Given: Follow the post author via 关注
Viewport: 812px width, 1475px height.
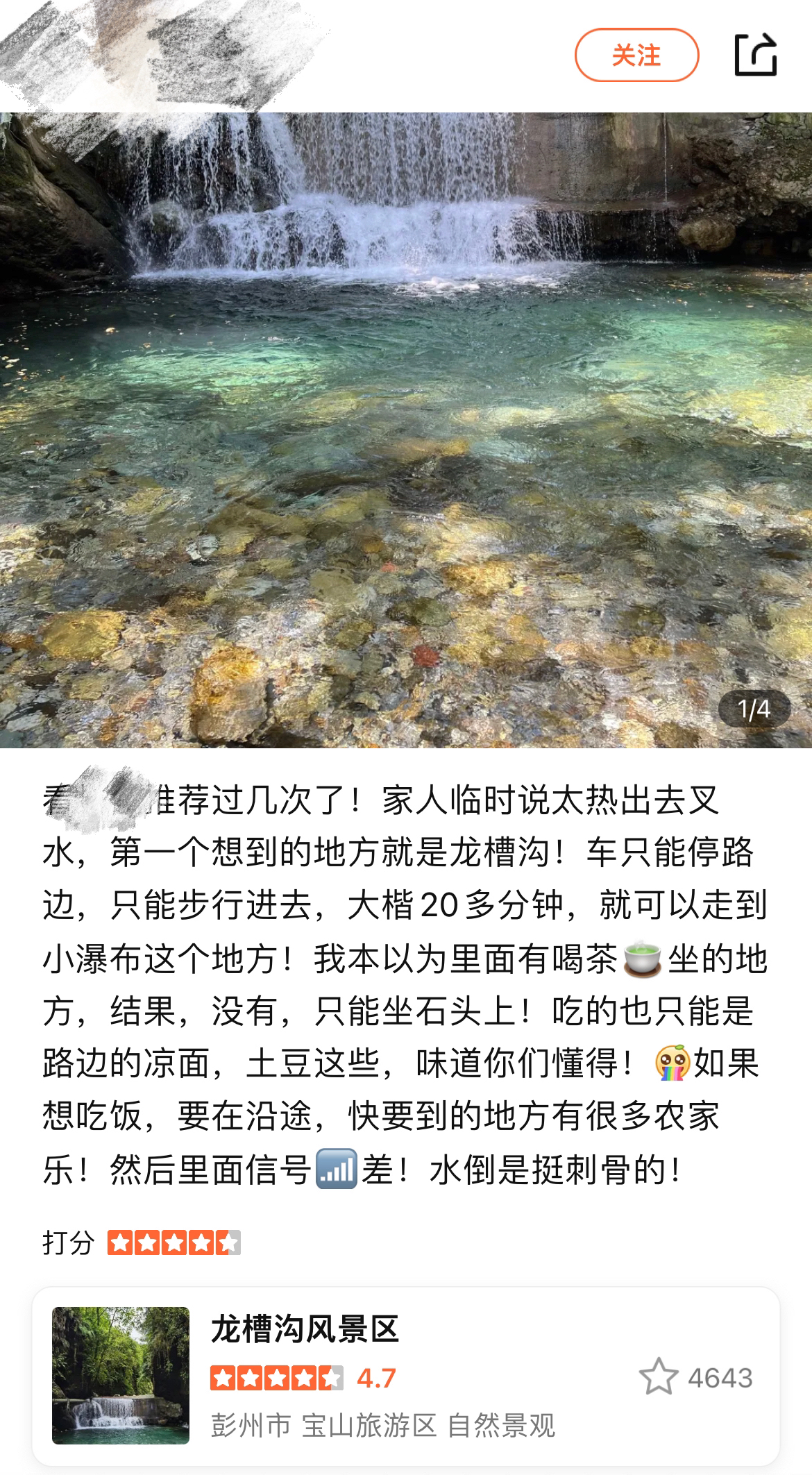Looking at the screenshot, I should (x=636, y=56).
